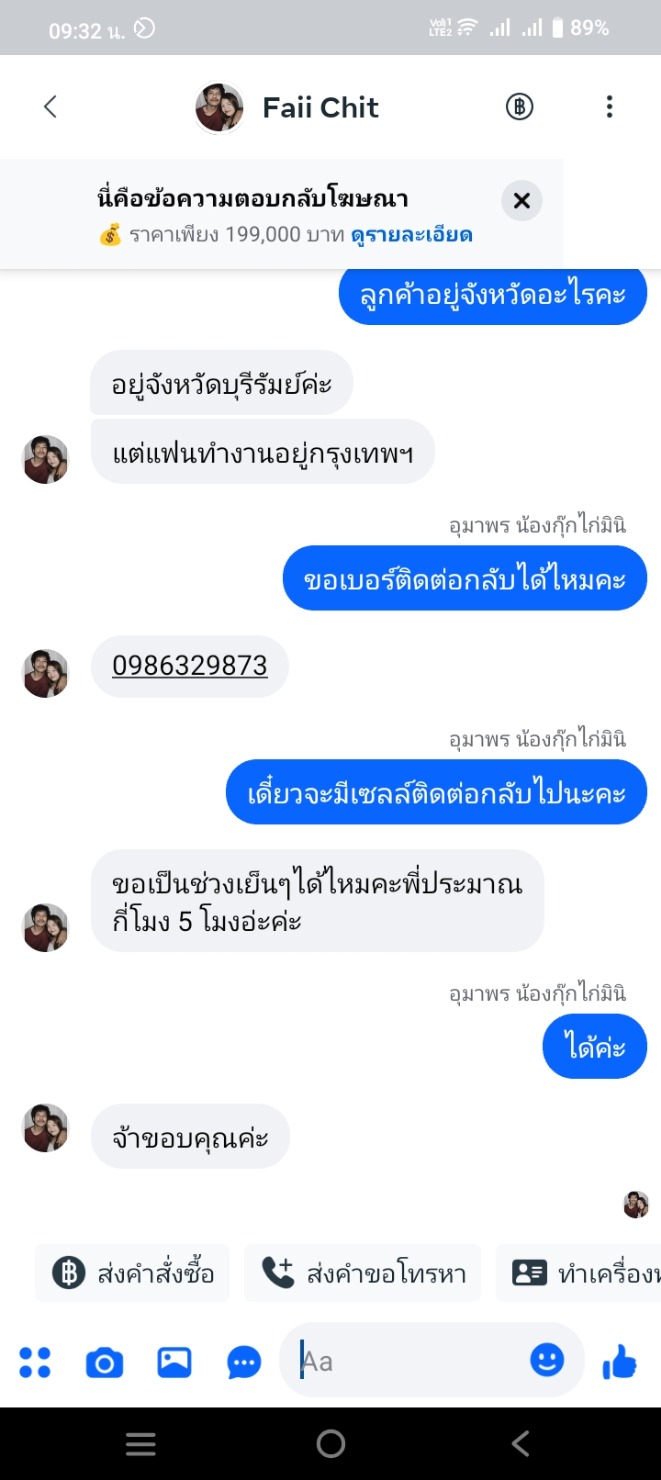The width and height of the screenshot is (661, 1480).
Task: Go back from Faii Chit chat
Action: pyautogui.click(x=50, y=107)
